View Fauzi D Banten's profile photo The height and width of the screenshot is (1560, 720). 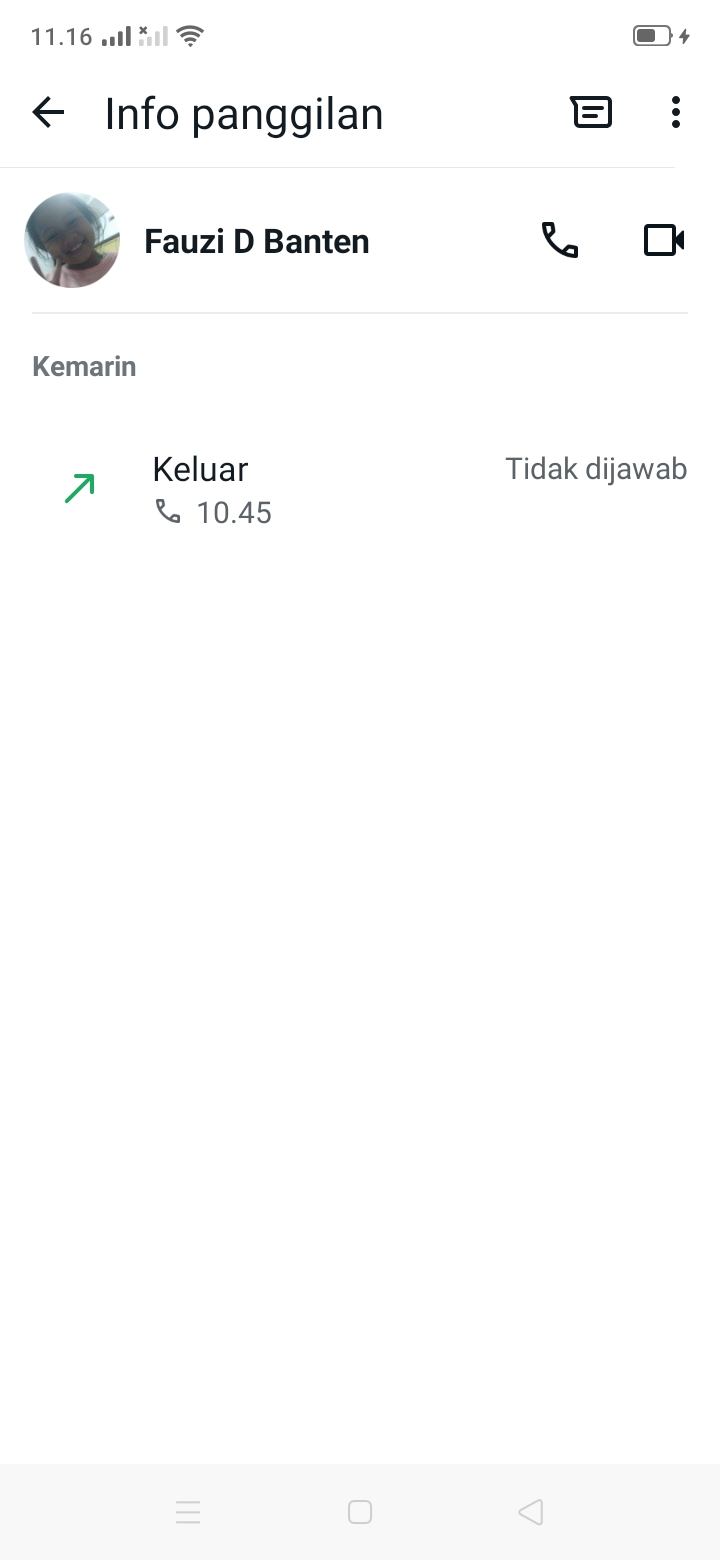point(72,241)
